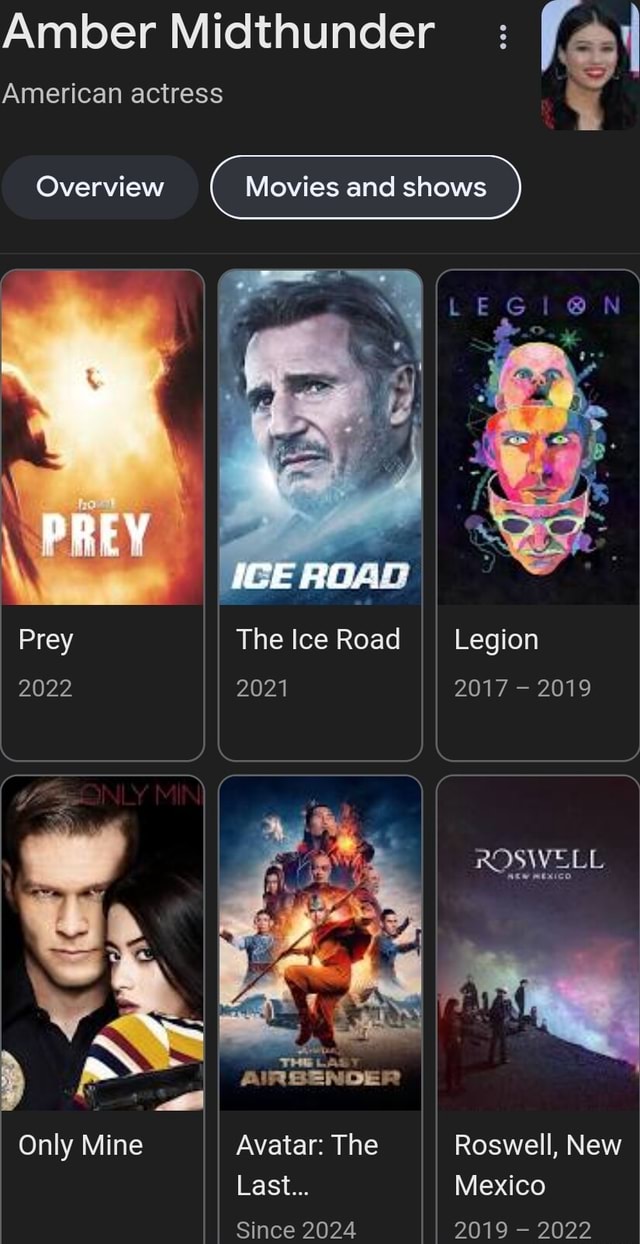Select the Movies and shows tab

click(x=366, y=187)
